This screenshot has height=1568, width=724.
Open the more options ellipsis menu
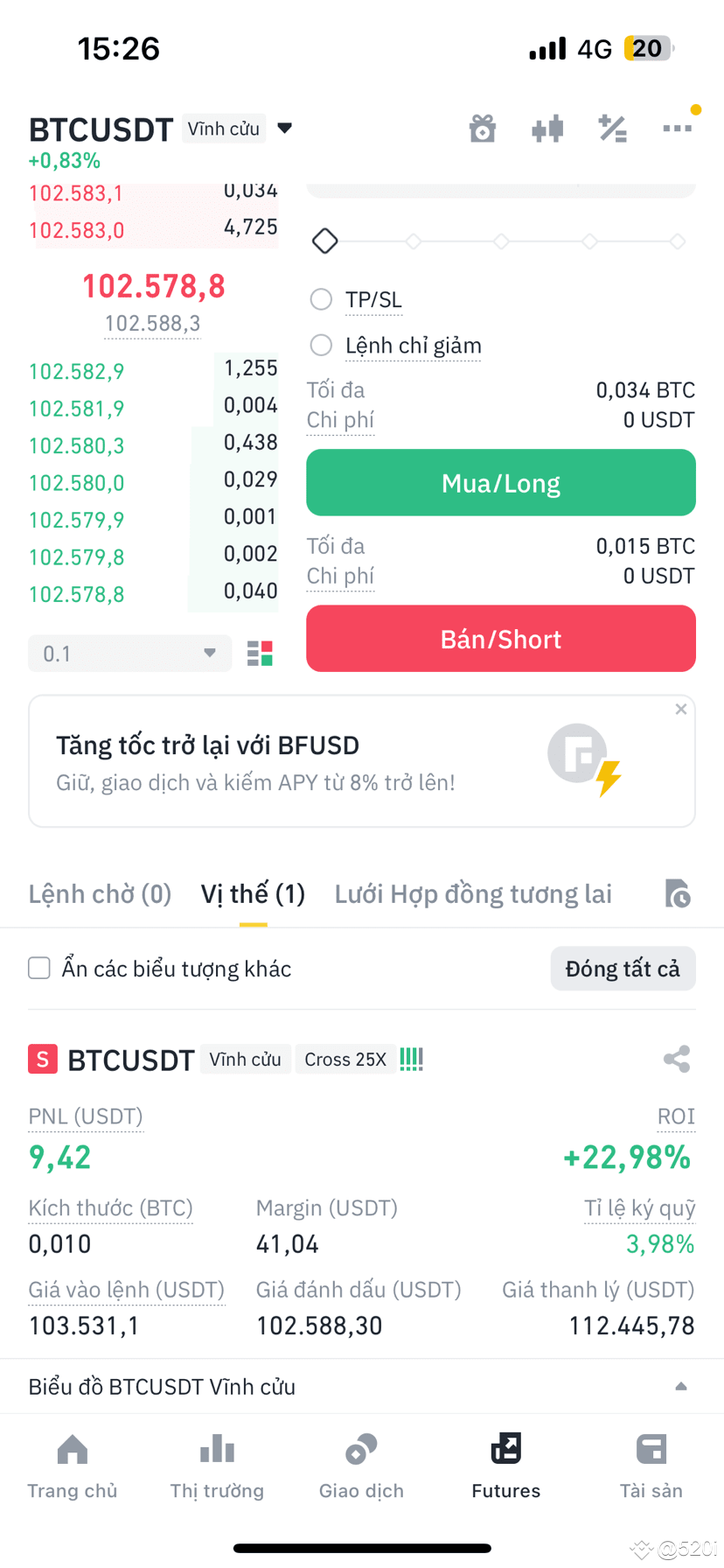(x=677, y=129)
